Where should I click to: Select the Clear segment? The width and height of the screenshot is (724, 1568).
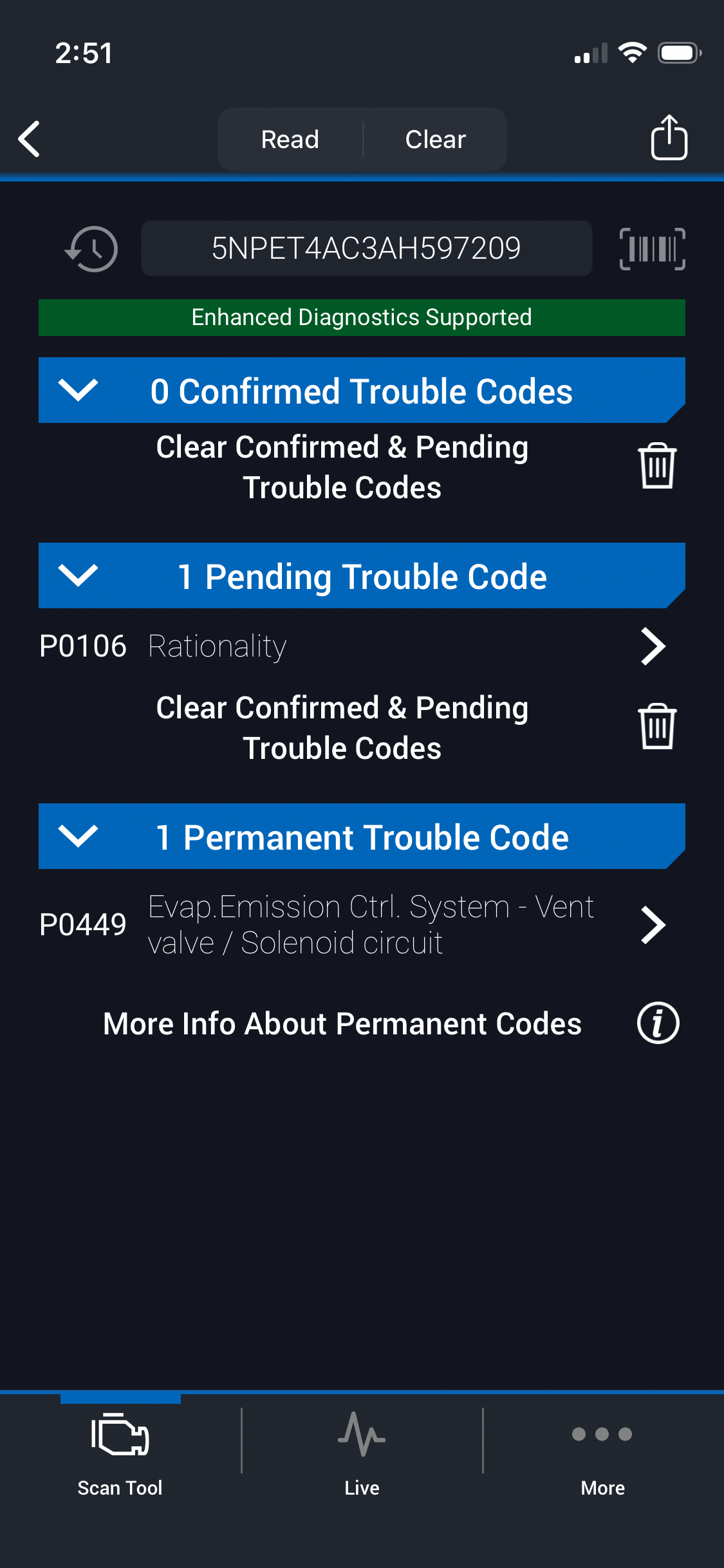click(435, 140)
